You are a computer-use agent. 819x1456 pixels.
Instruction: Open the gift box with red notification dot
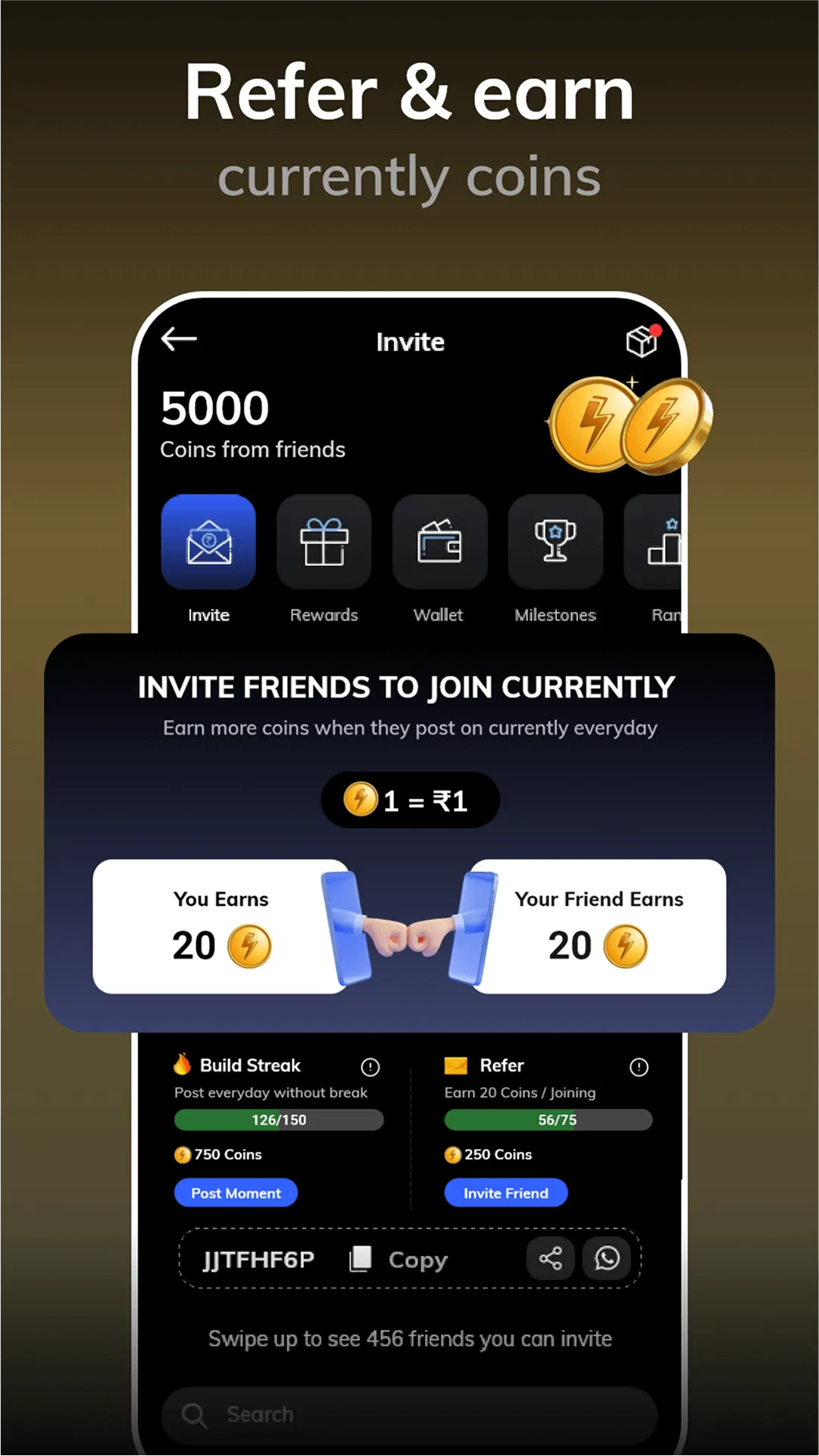coord(640,342)
